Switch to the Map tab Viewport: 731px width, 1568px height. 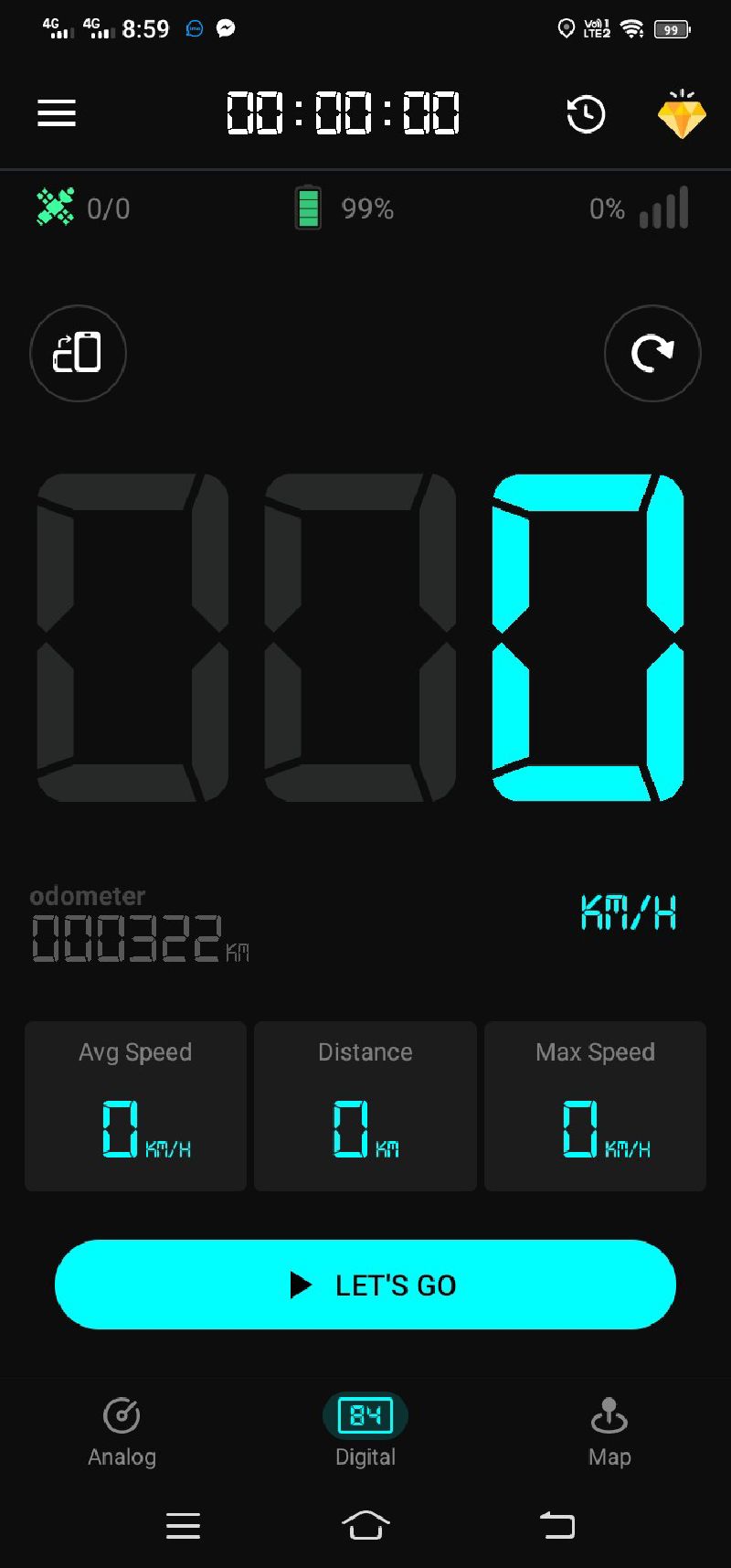tap(609, 1431)
